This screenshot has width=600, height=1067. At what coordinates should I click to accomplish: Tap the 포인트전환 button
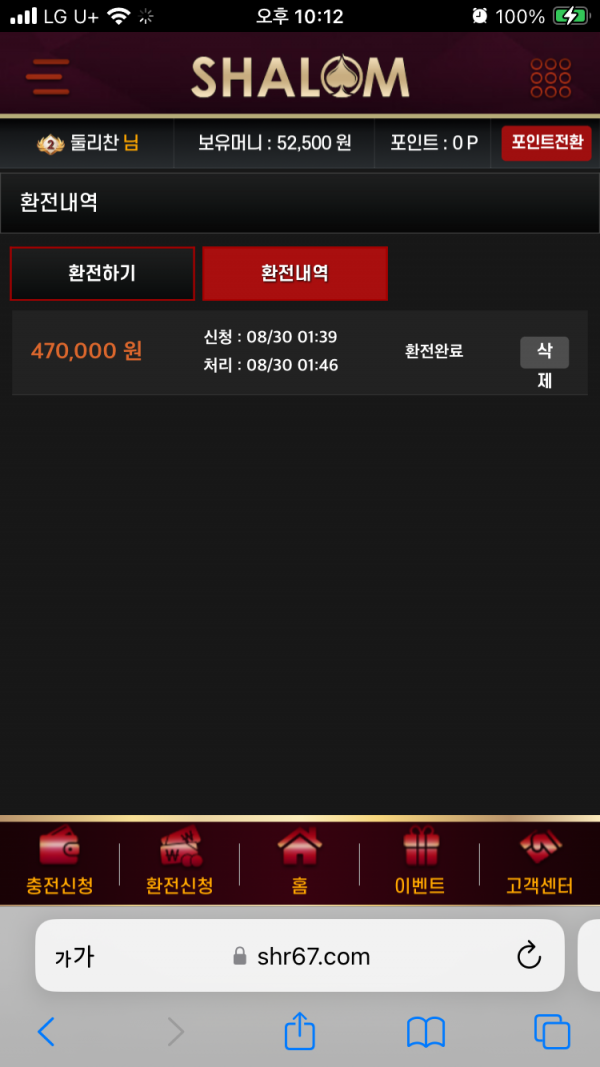(x=546, y=143)
